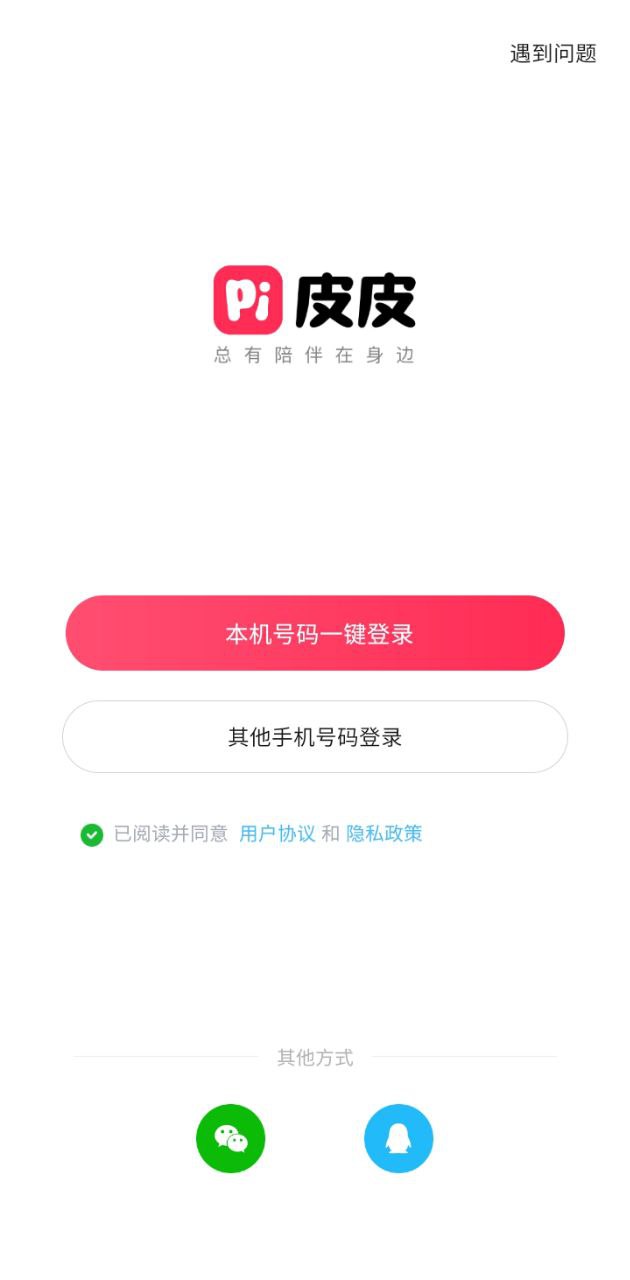Log in with 本机号码一键登录

[x=315, y=634]
